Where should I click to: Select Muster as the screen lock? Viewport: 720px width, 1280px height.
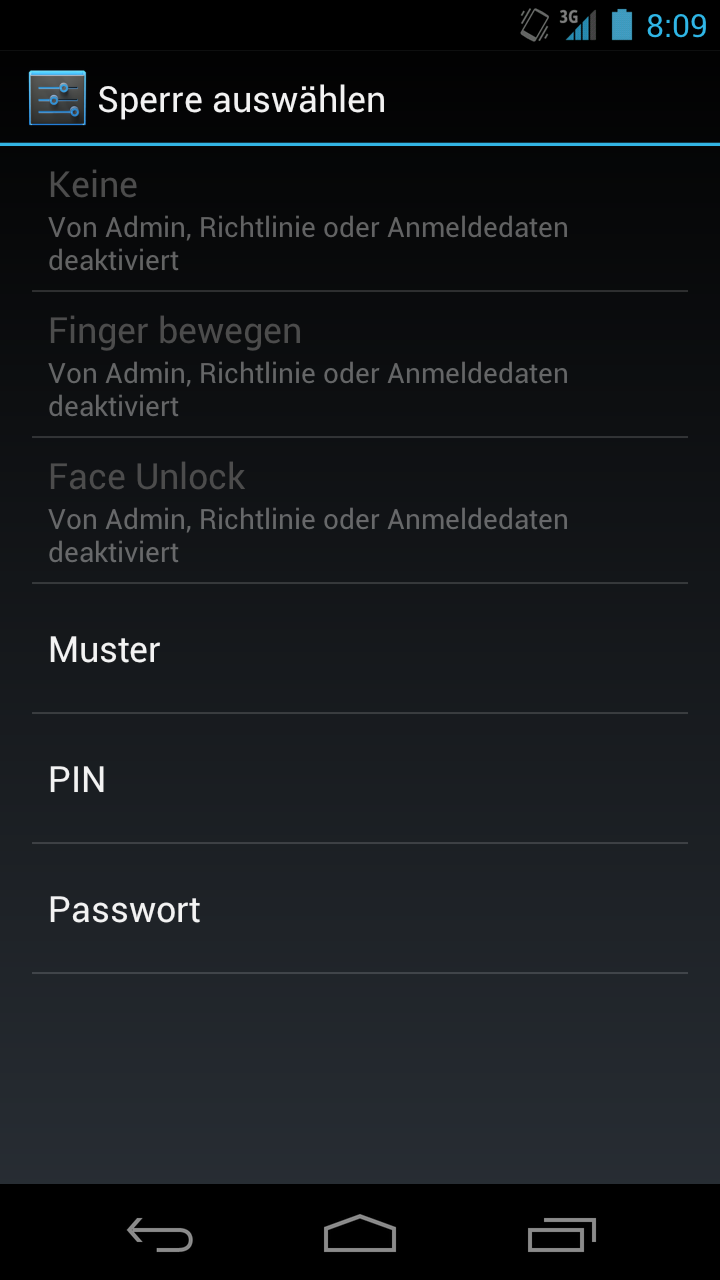pos(360,649)
